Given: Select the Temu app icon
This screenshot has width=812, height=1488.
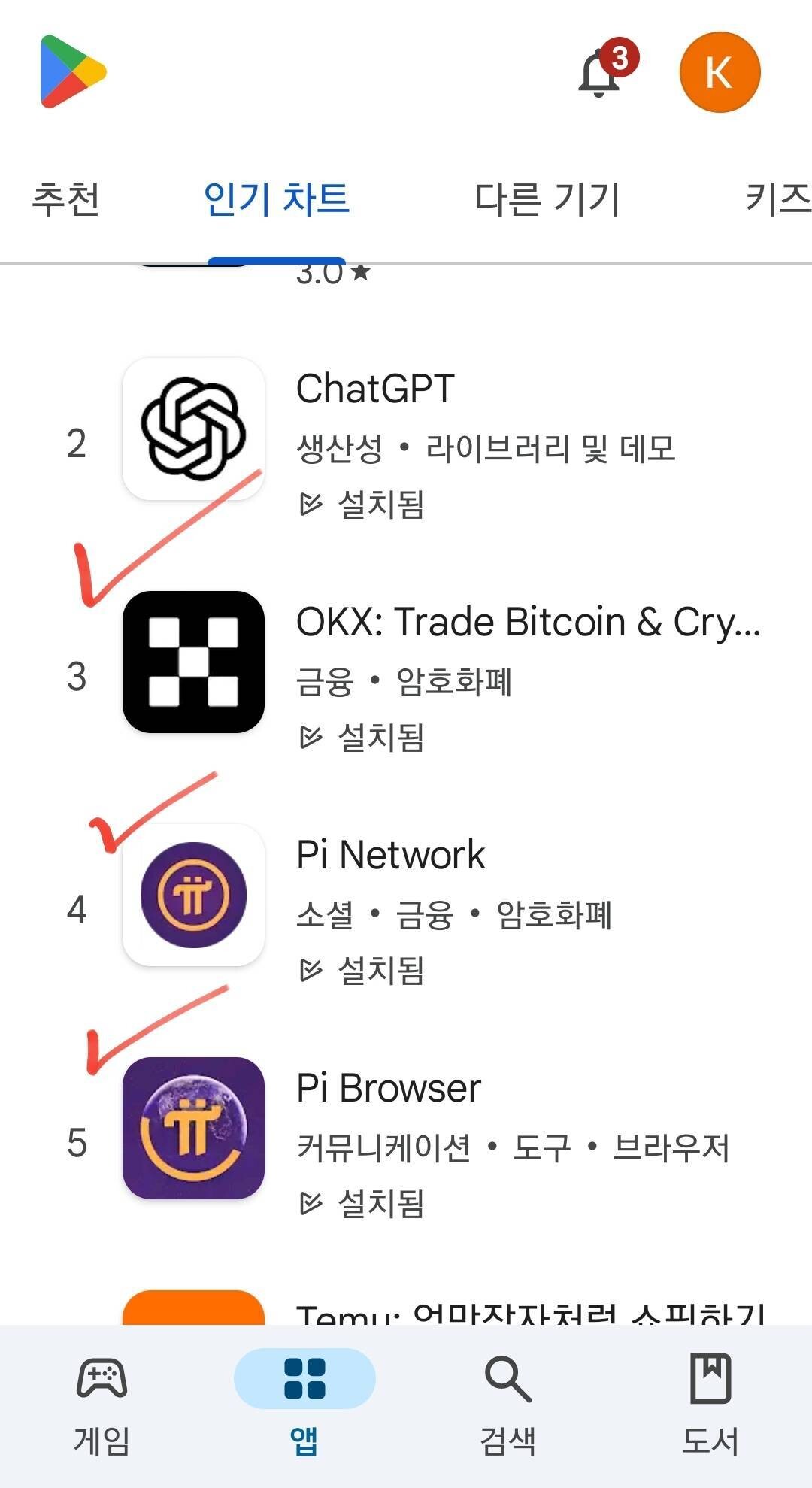Looking at the screenshot, I should pyautogui.click(x=193, y=1312).
